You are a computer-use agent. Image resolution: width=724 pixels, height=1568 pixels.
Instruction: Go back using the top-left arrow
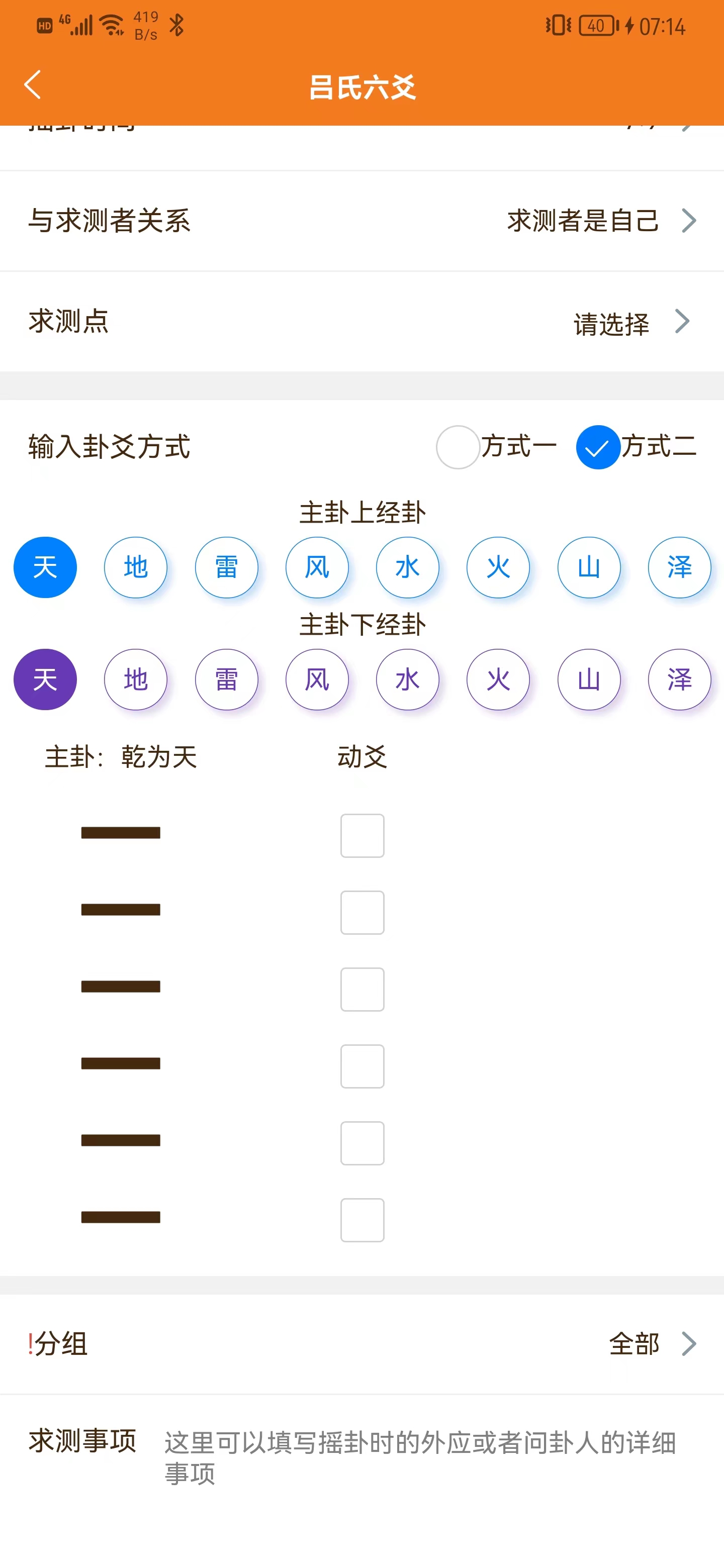click(33, 84)
